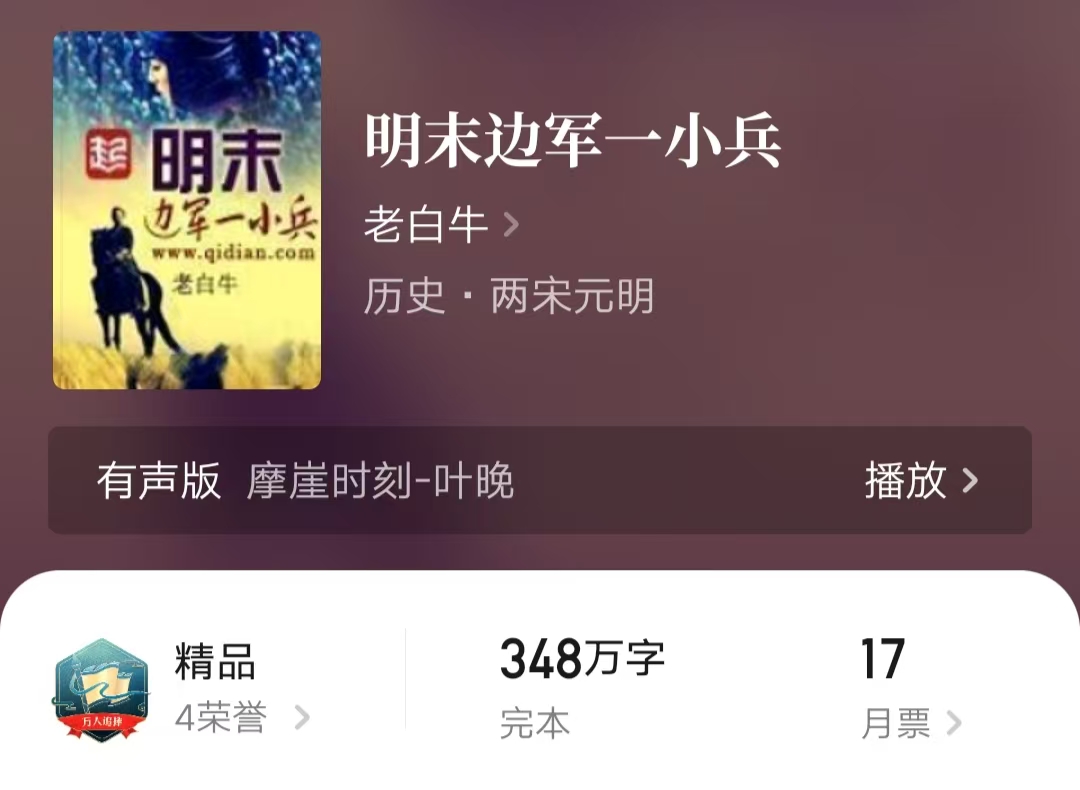Open the 月票 monthly tickets page
1080x790 pixels.
pos(910,722)
